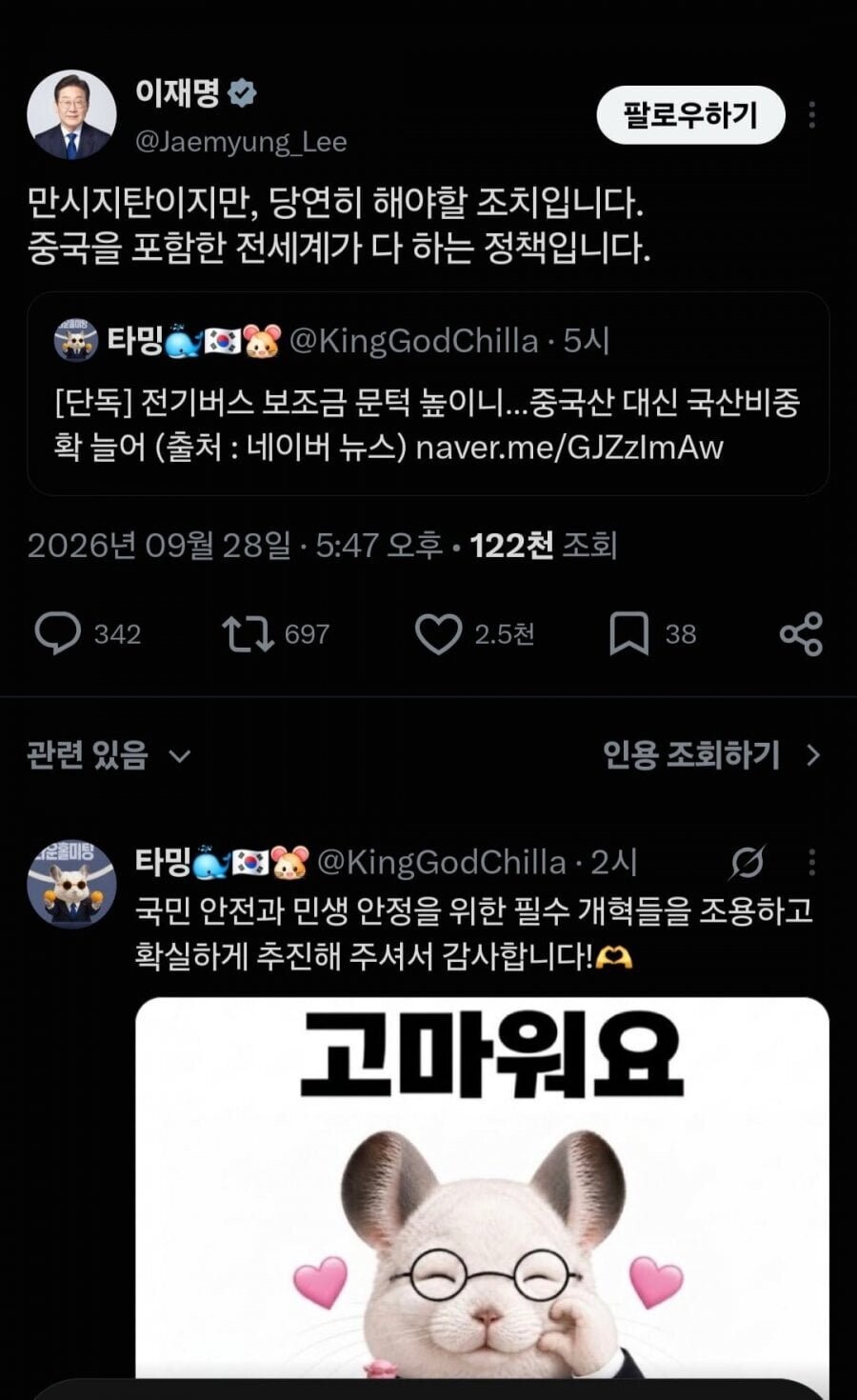This screenshot has width=857, height=1400.
Task: Like 이재명's post
Action: [438, 634]
